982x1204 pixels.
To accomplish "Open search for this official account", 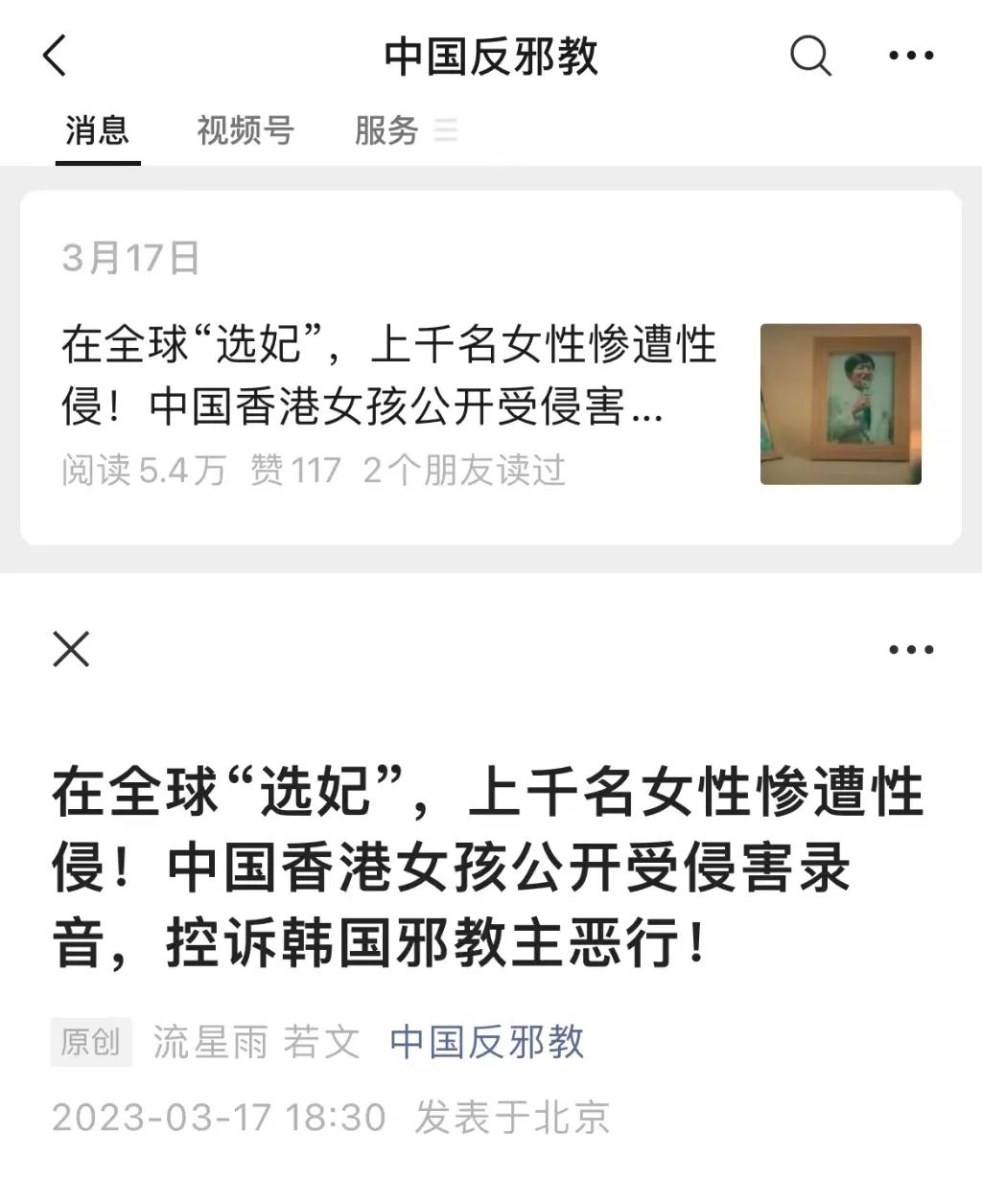I will (x=810, y=57).
